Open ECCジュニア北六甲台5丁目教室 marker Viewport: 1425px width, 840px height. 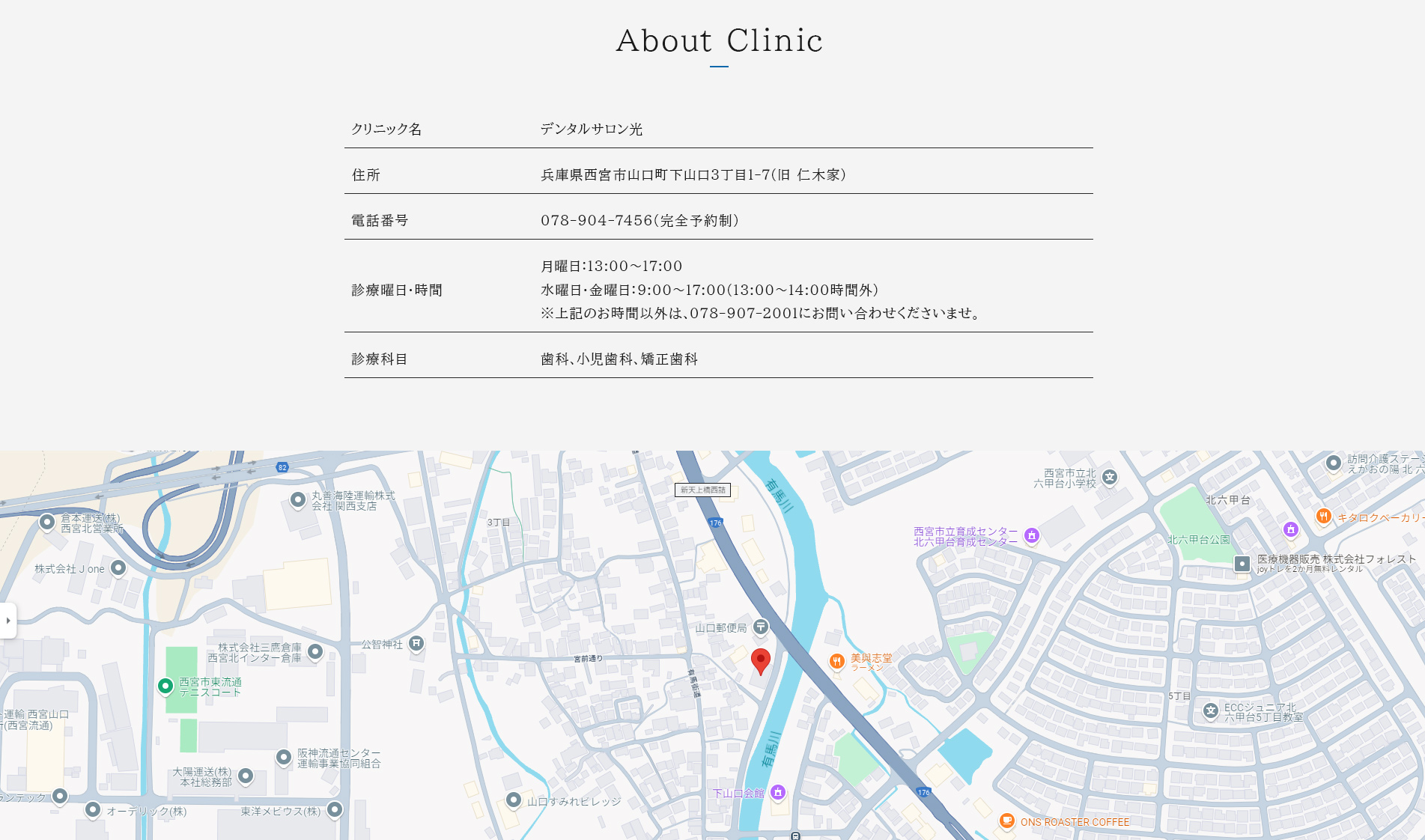[x=1211, y=710]
